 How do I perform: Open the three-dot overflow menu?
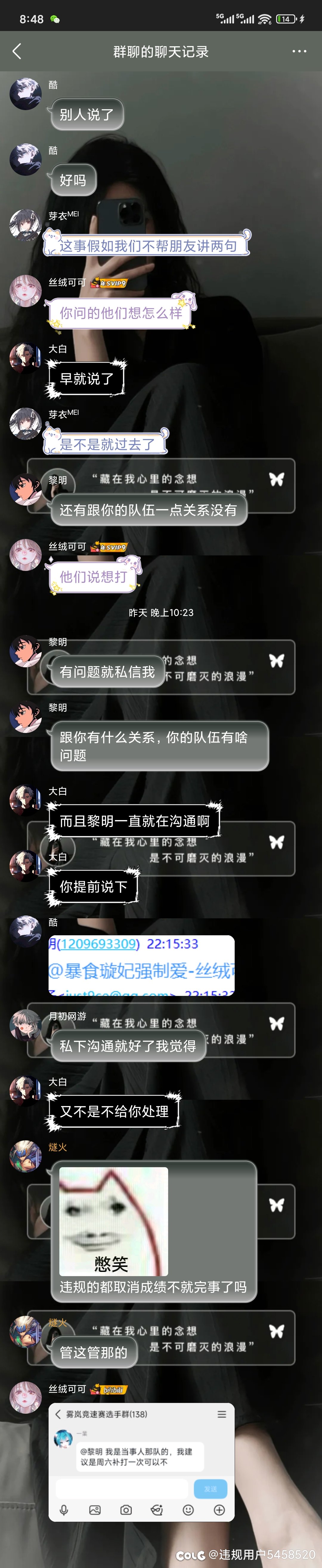(x=299, y=52)
